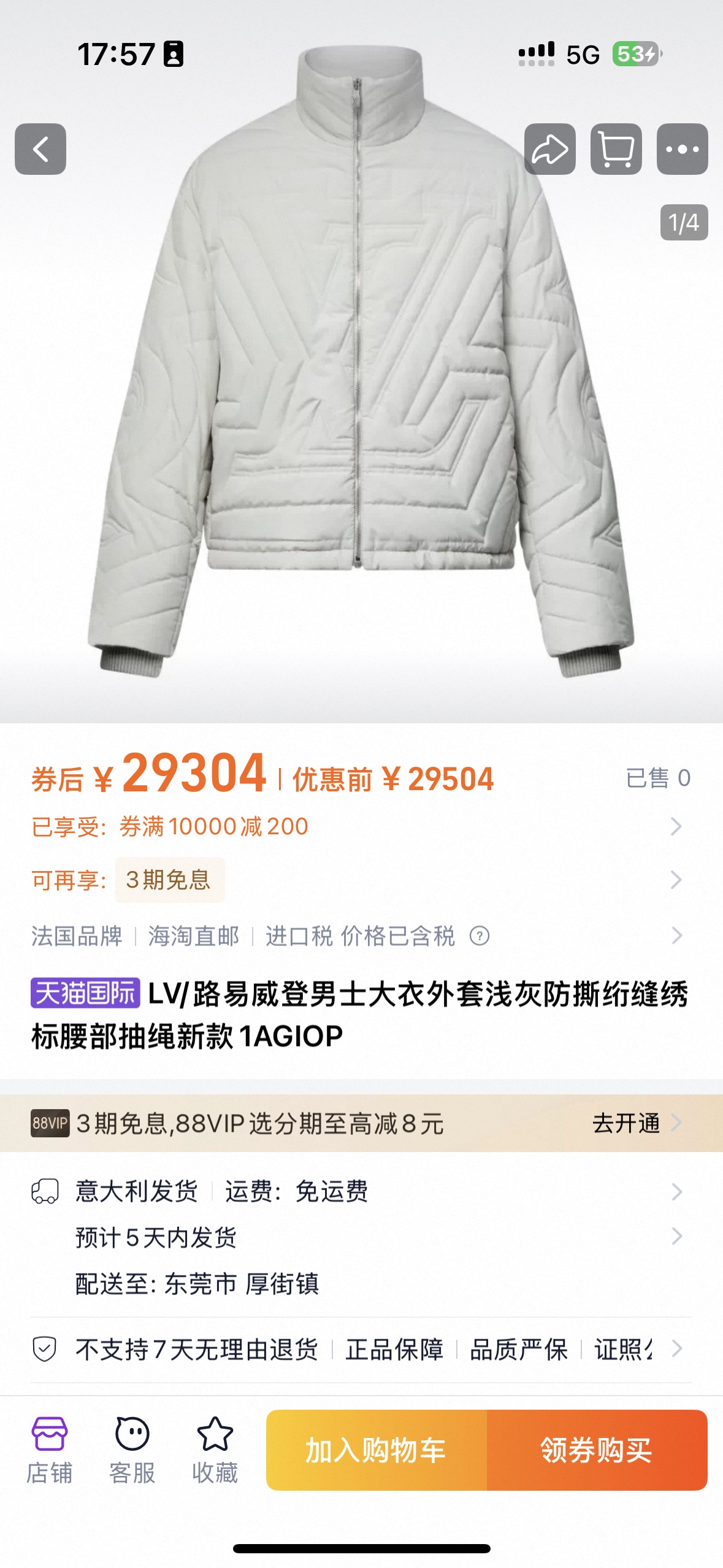The width and height of the screenshot is (723, 1568).
Task: Open the shopping cart icon
Action: [x=616, y=149]
